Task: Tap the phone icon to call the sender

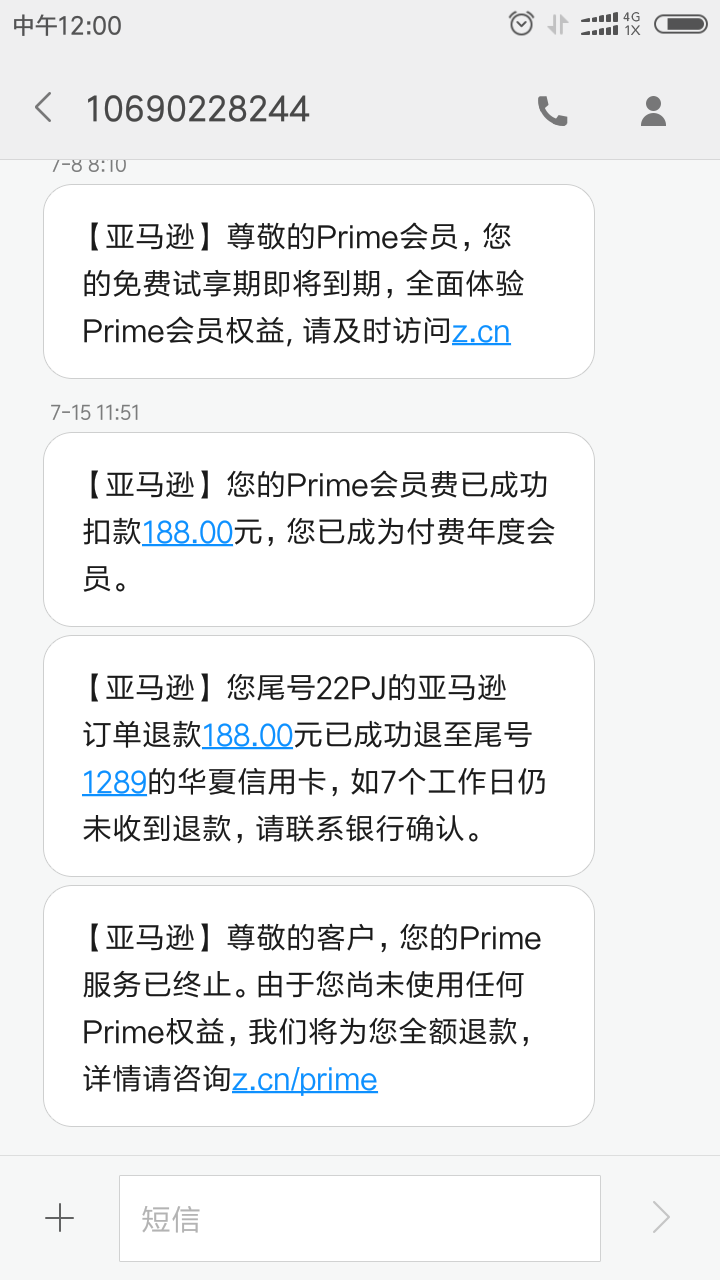Action: tap(553, 110)
